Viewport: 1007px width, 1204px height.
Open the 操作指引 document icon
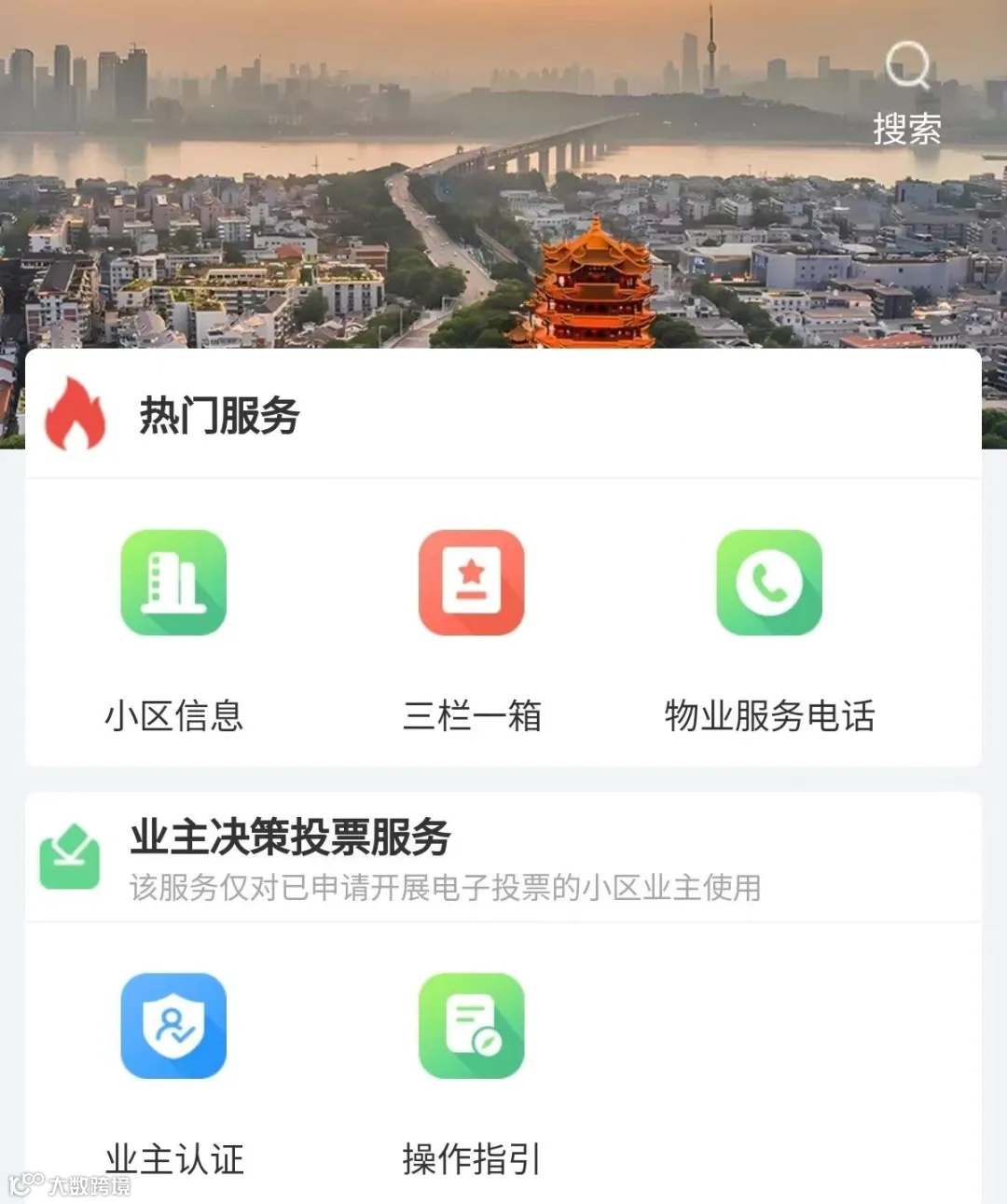click(473, 1024)
